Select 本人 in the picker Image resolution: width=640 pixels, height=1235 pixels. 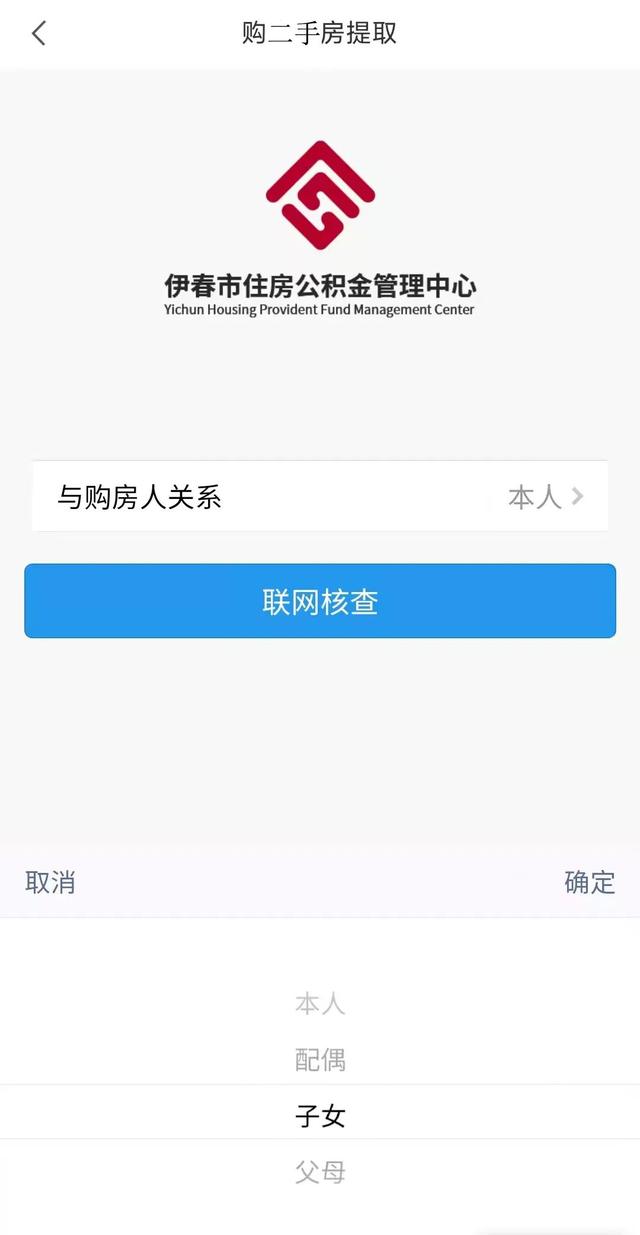(320, 1003)
